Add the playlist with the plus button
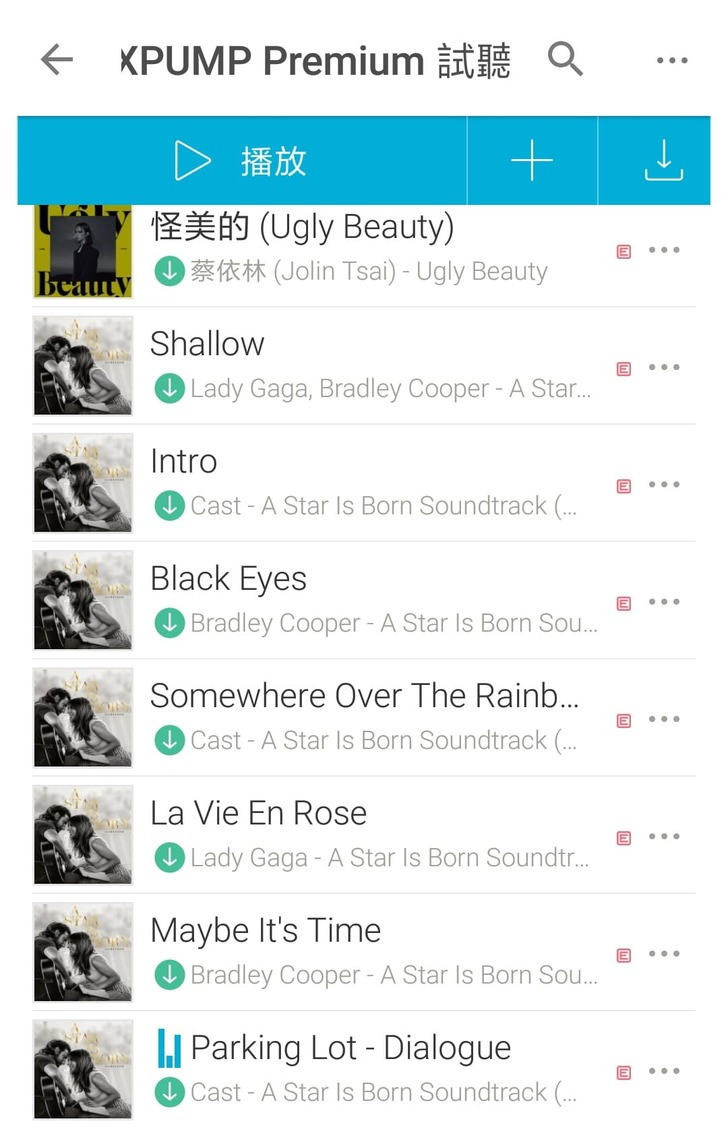 pos(532,161)
